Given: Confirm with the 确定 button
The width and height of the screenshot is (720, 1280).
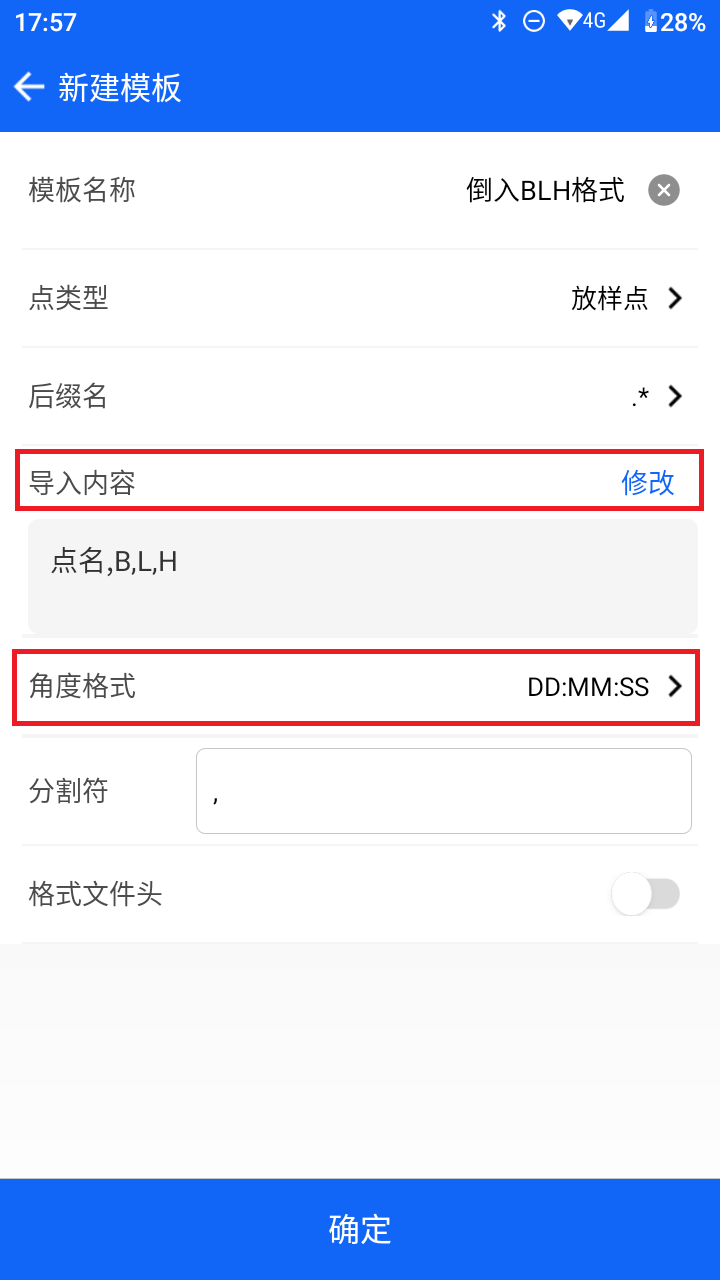Looking at the screenshot, I should pos(360,1229).
